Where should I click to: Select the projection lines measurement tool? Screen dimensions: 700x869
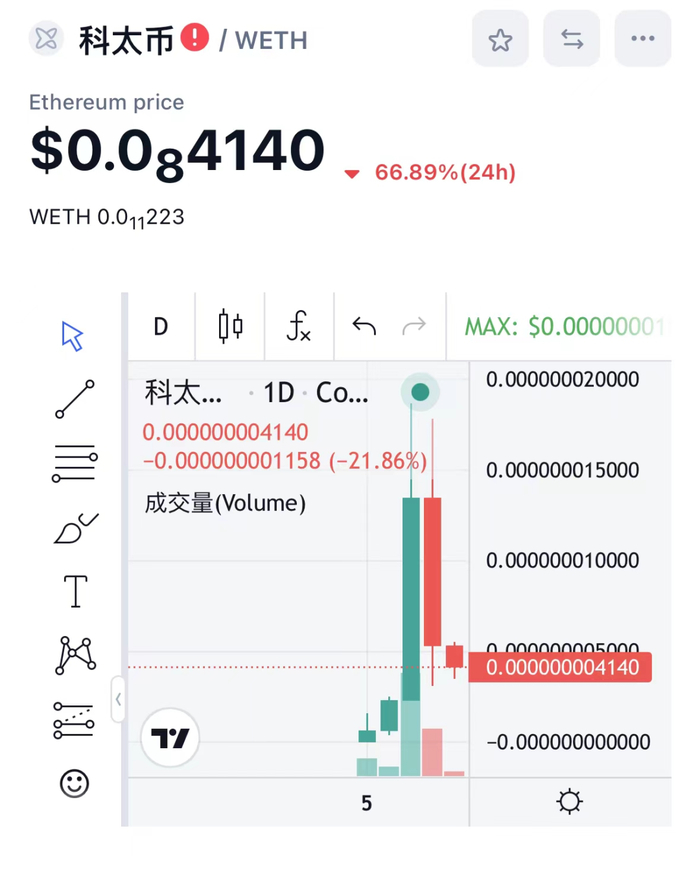pos(74,720)
